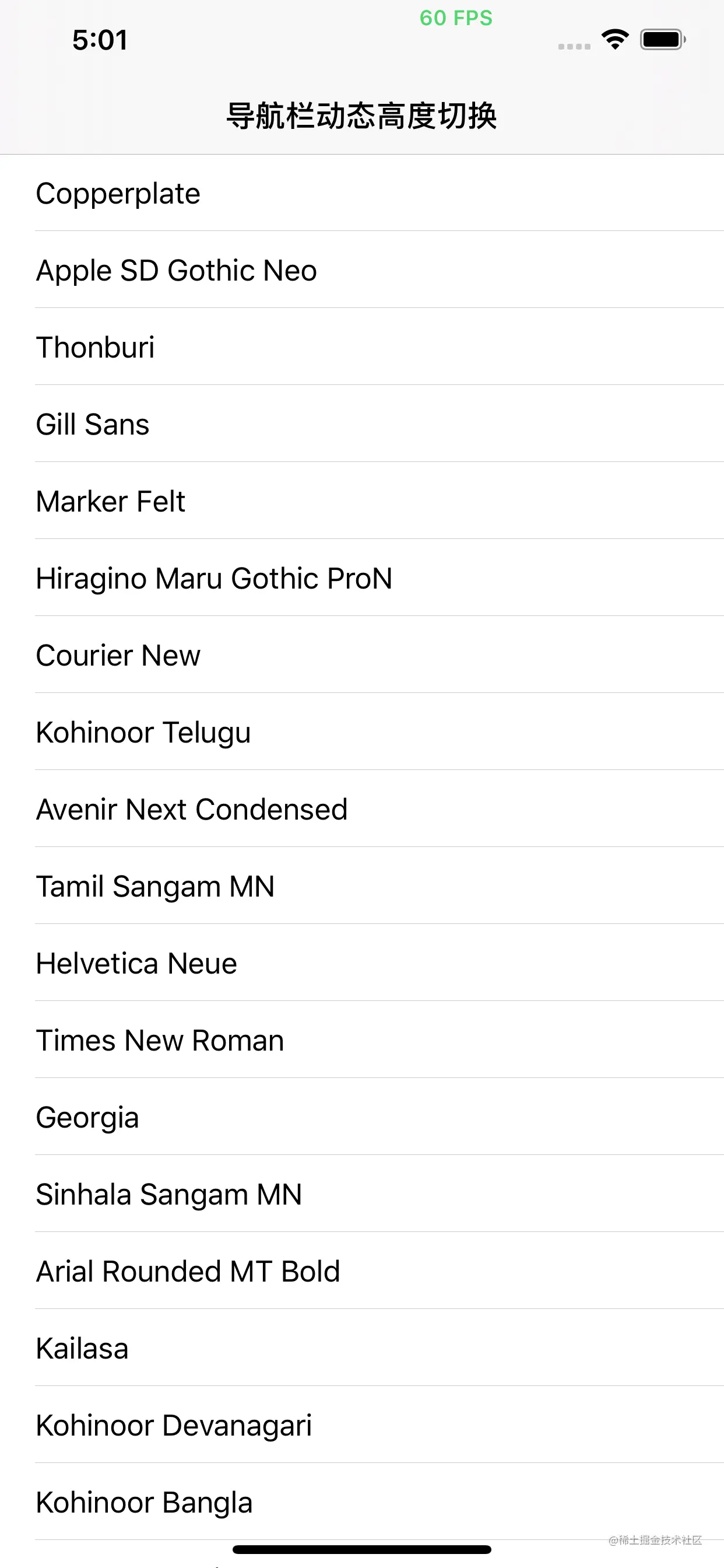
Task: Open the Helvetica Neue item
Action: coord(136,964)
